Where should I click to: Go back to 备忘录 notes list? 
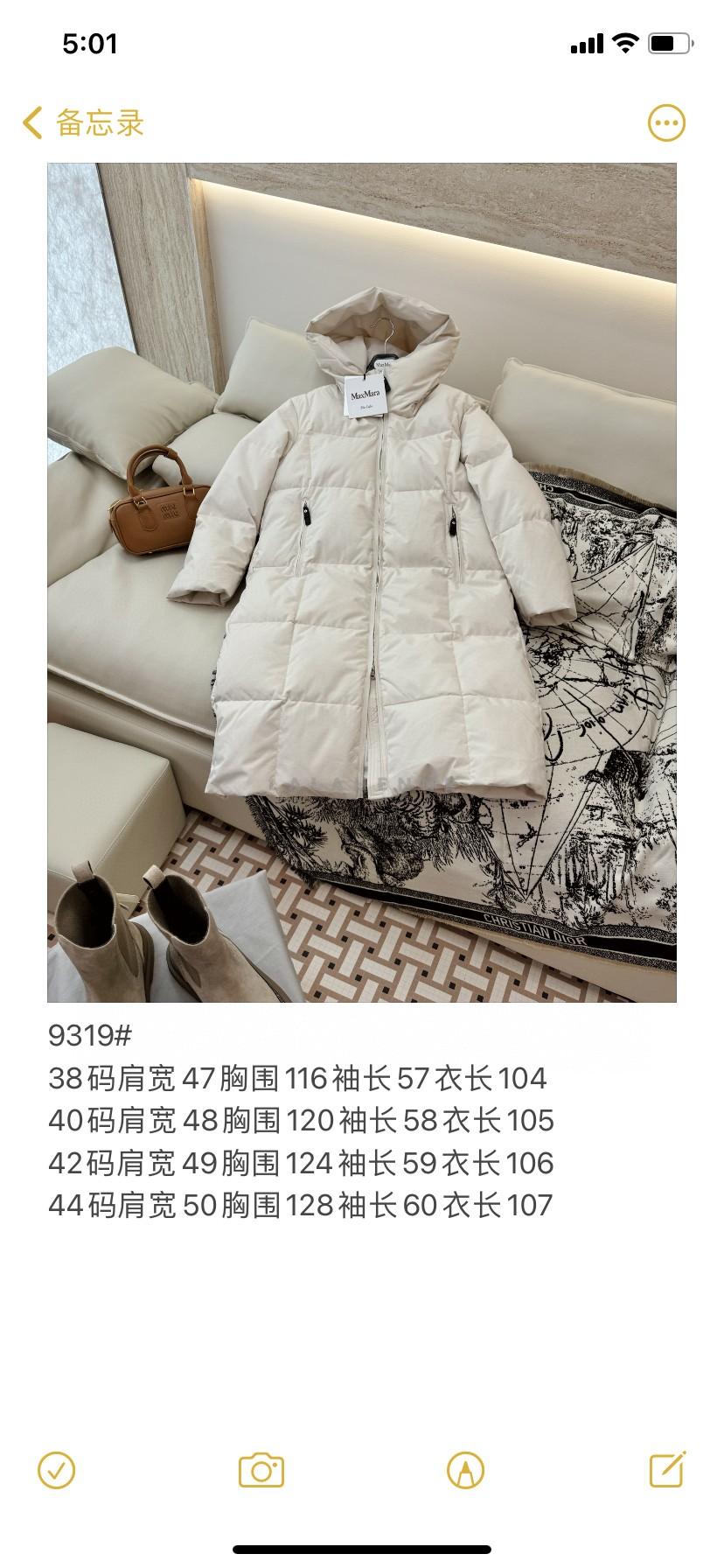(x=83, y=123)
